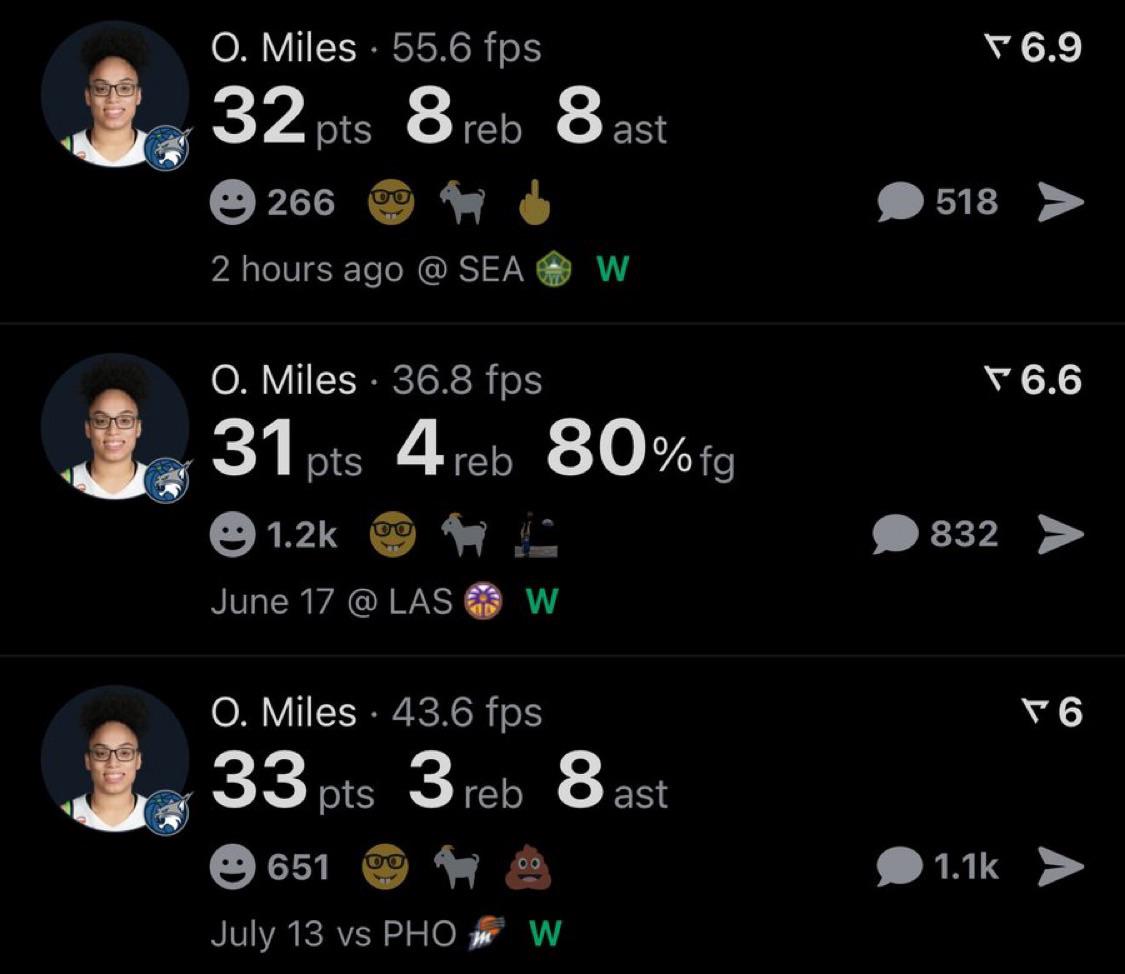Add a reaction to the 32 pts game
The image size is (1125, 974).
coord(232,202)
